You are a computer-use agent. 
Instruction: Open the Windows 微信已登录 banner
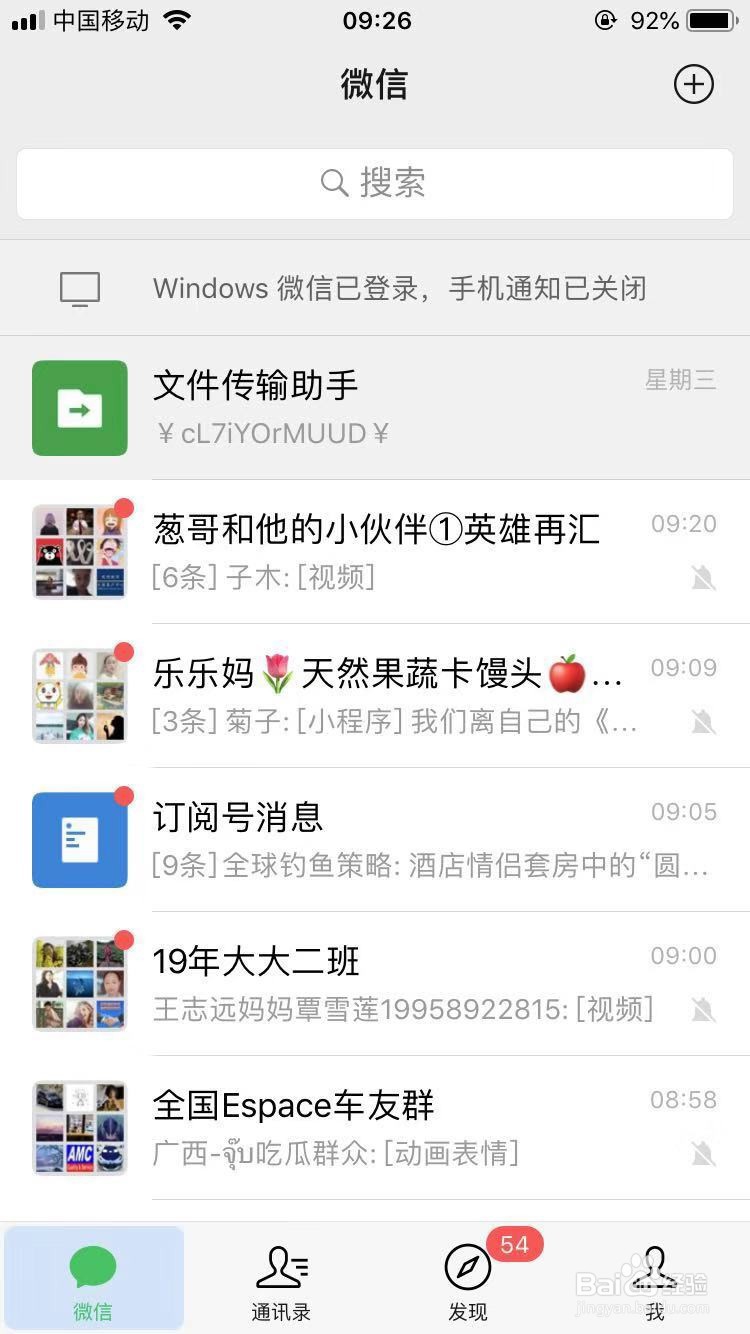[375, 288]
